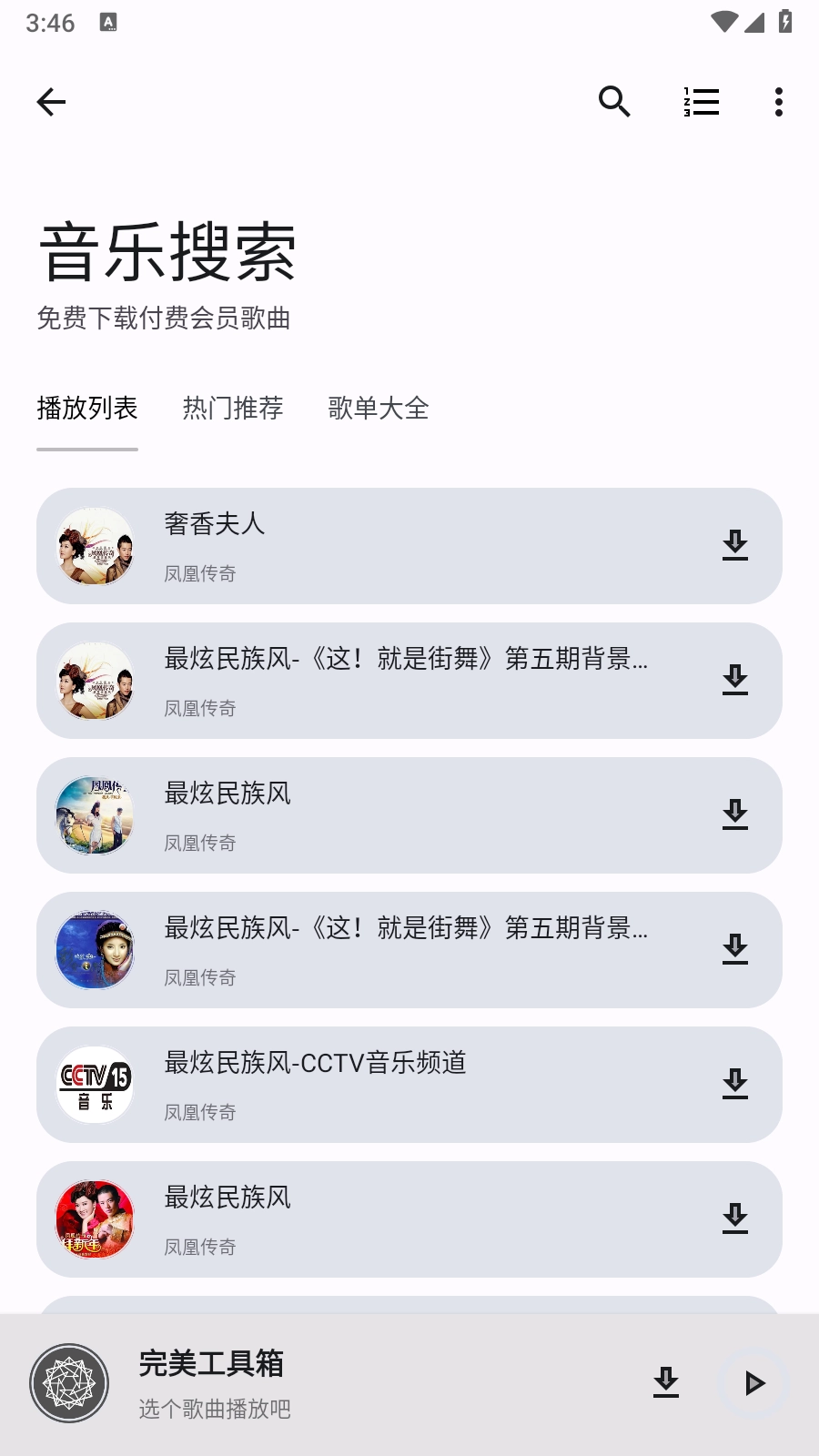Select the 播放列表 tab

coord(87,409)
